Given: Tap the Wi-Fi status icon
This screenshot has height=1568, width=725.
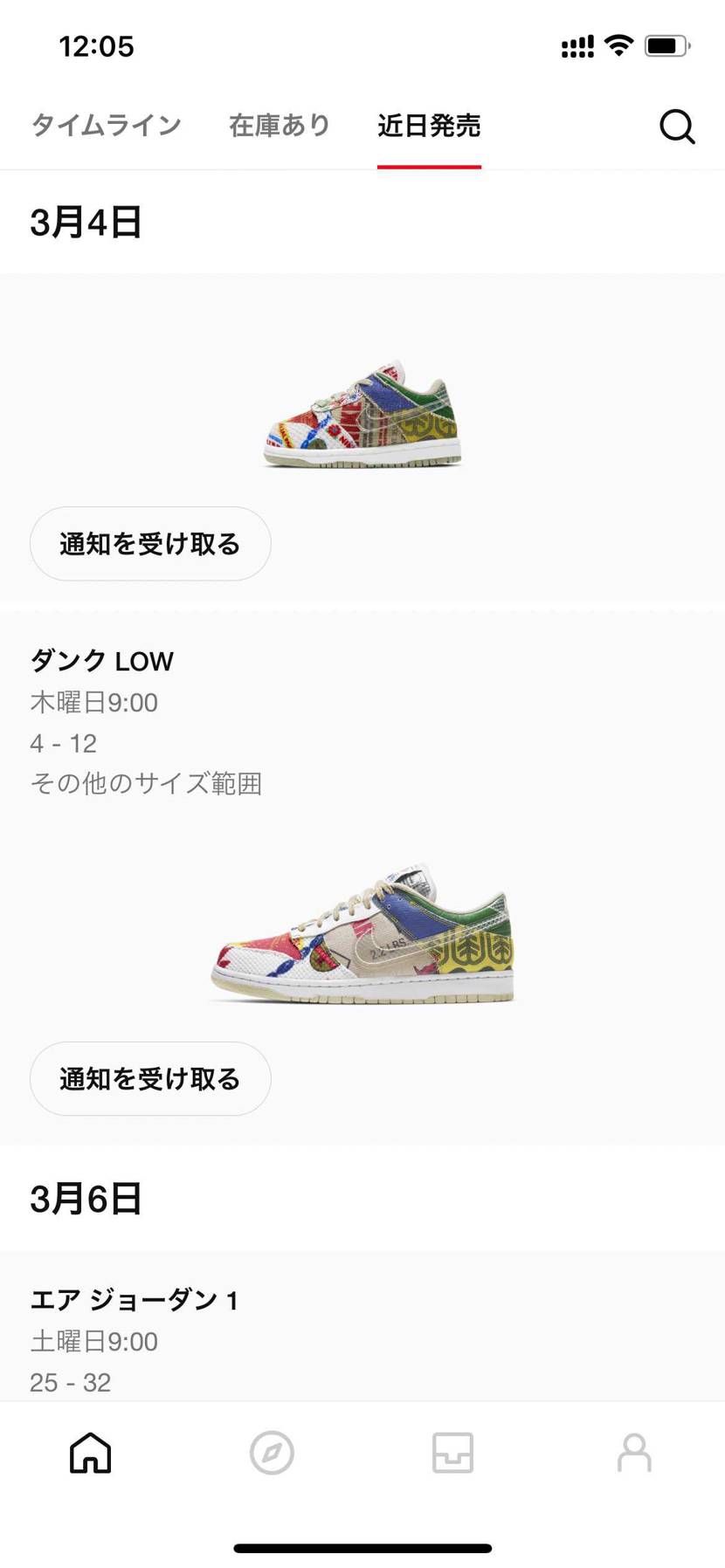Looking at the screenshot, I should click(618, 46).
